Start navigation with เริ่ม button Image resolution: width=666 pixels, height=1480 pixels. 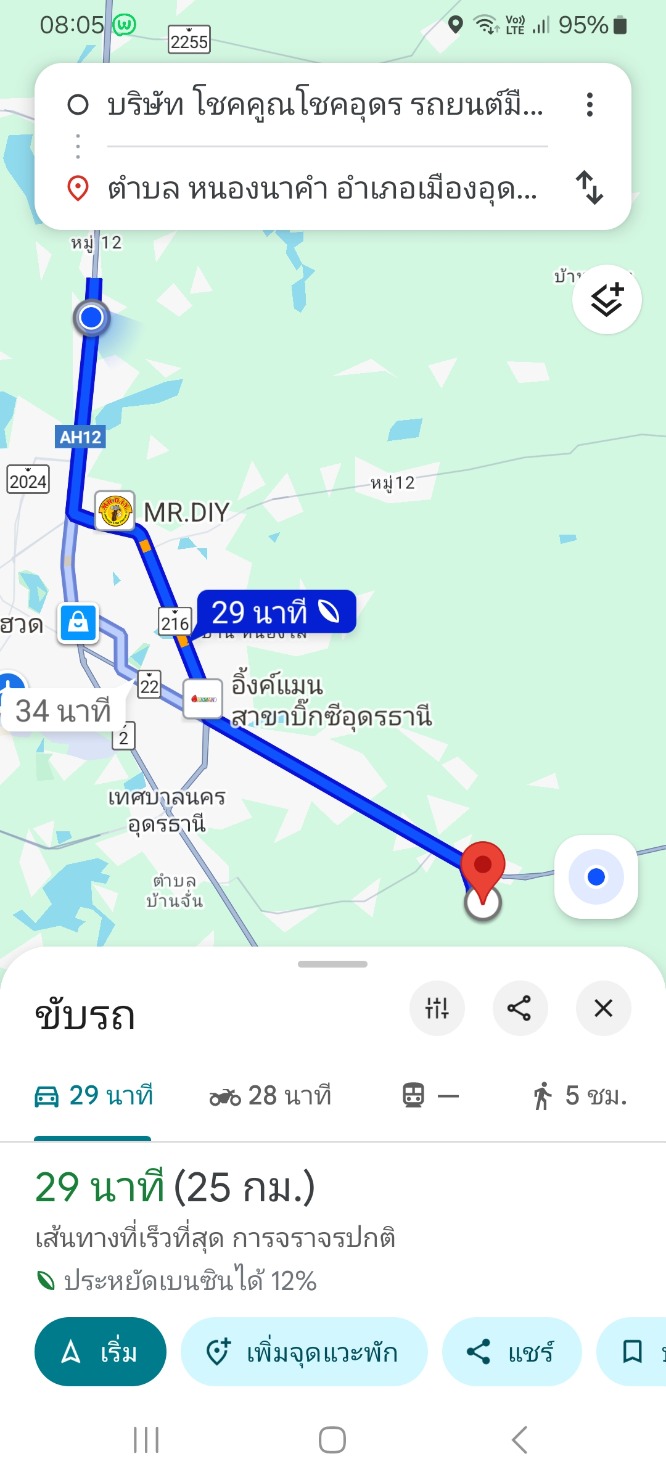coord(100,1352)
